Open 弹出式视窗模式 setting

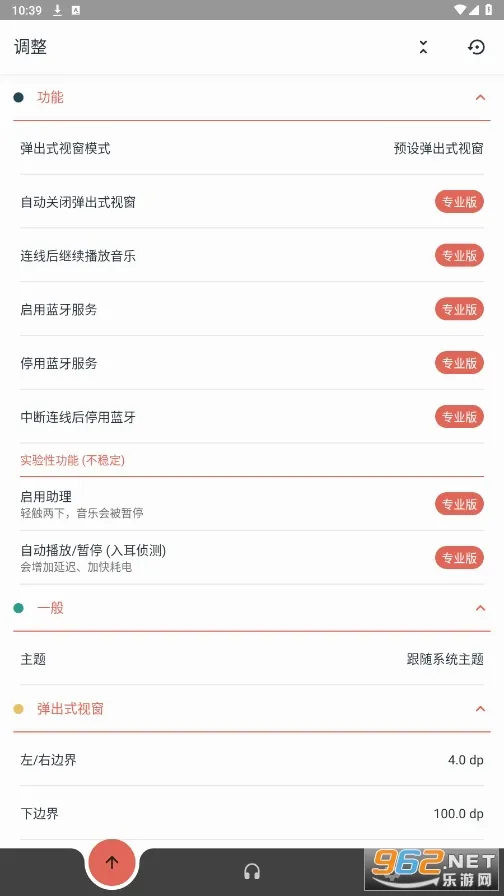pyautogui.click(x=252, y=149)
